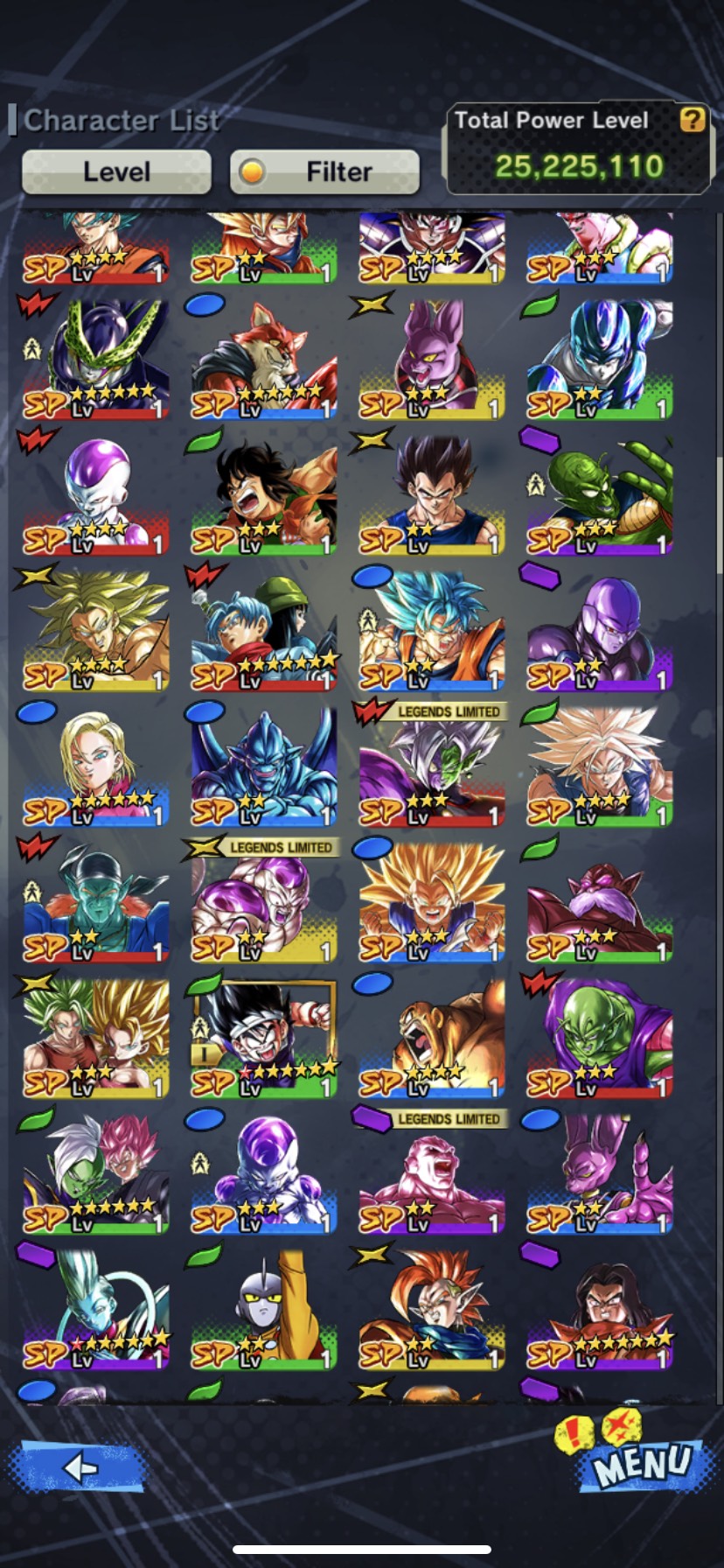This screenshot has width=724, height=1568.
Task: Open the Filter options
Action: tap(324, 171)
